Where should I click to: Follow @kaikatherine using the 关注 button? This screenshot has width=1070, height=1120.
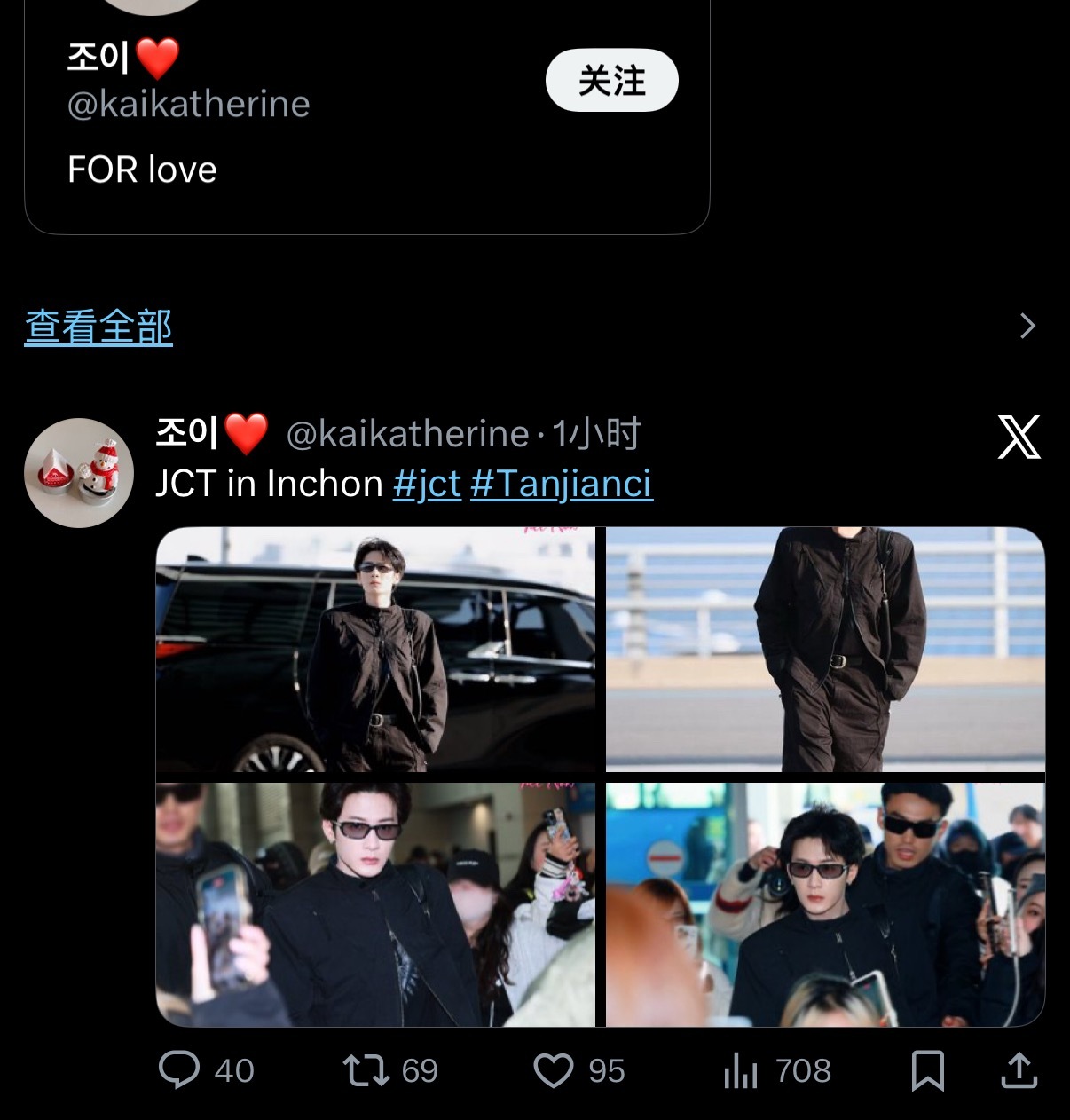[x=612, y=80]
